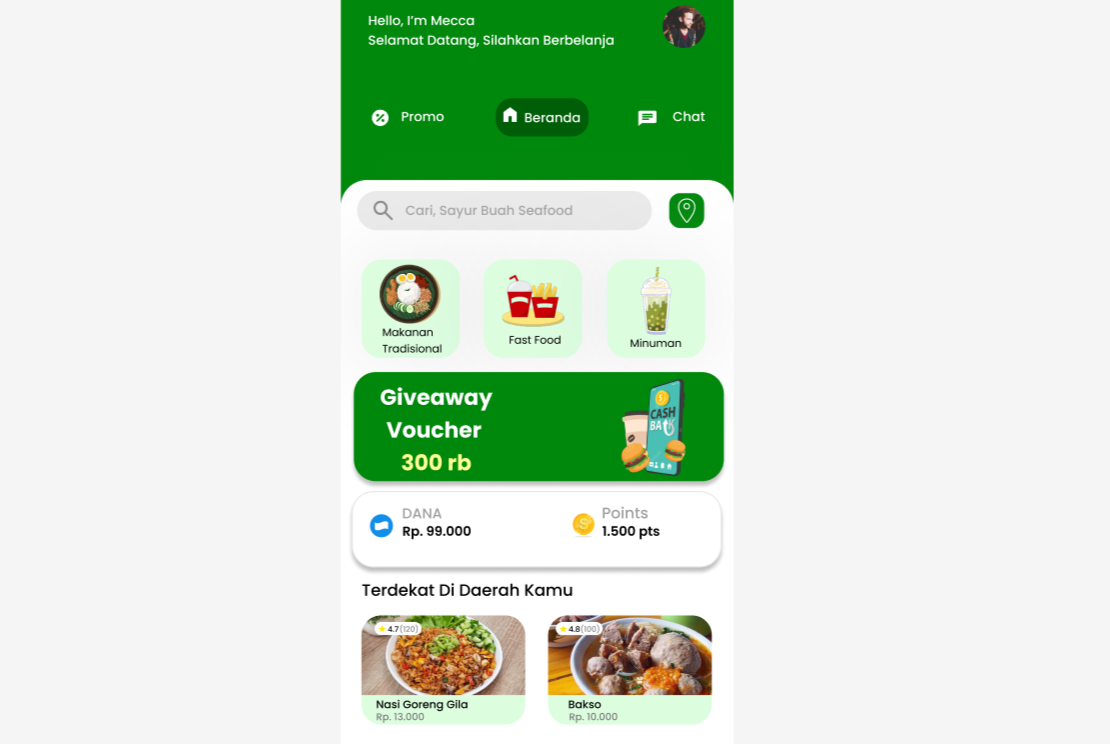Open the Giveaway Voucher 300 rb banner

point(538,427)
